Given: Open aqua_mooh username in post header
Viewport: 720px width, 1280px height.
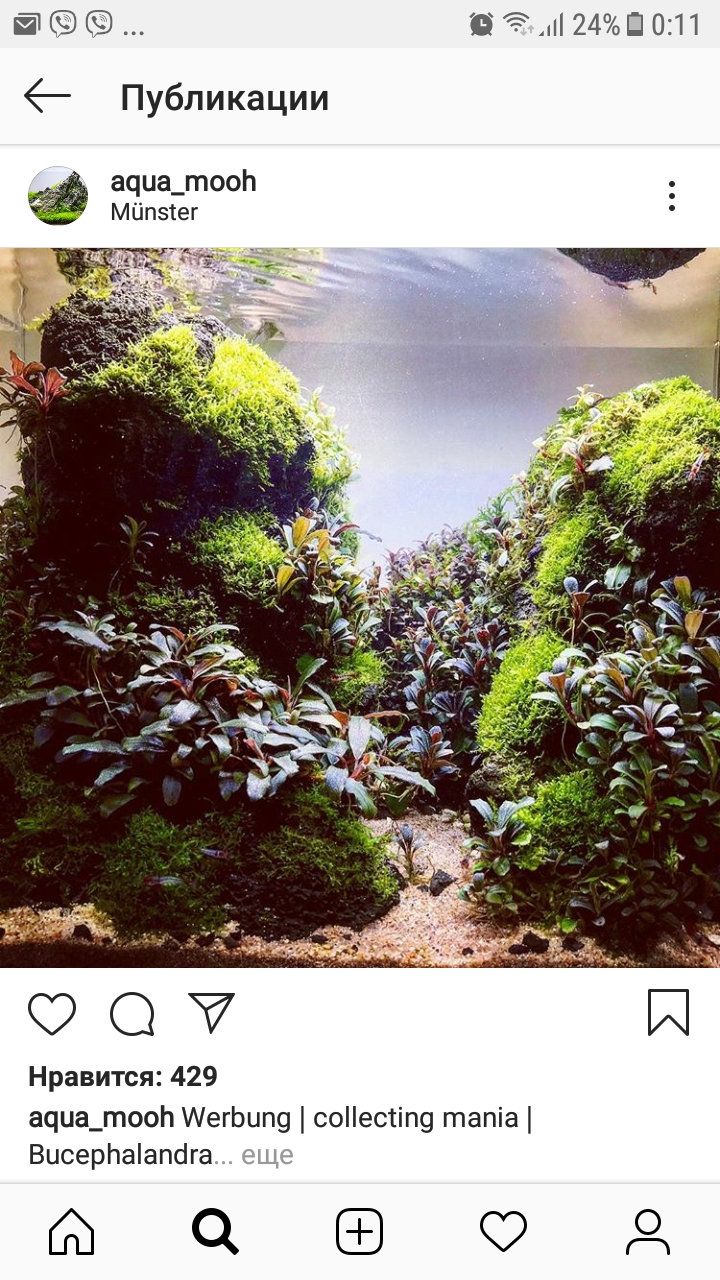Looking at the screenshot, I should point(183,181).
